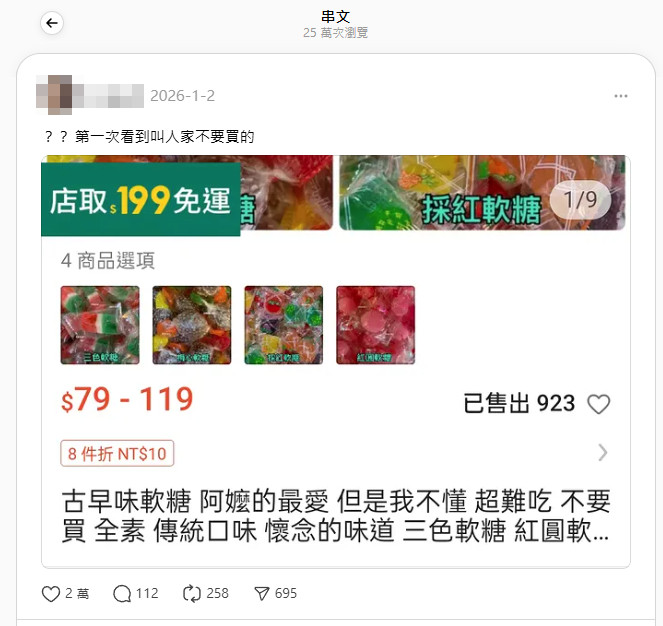Go back from the thread view
This screenshot has height=626, width=663.
coord(52,23)
